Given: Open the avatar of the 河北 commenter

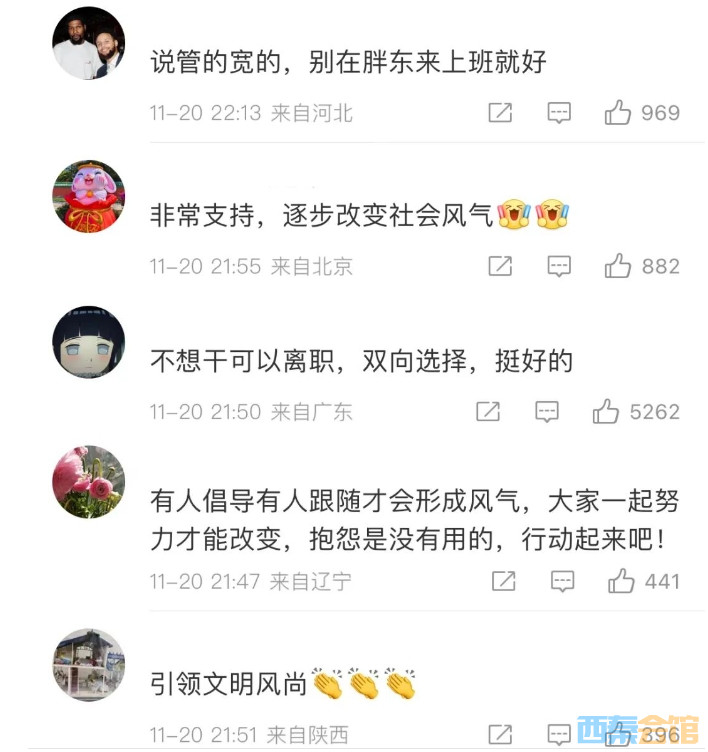Looking at the screenshot, I should coord(88,43).
